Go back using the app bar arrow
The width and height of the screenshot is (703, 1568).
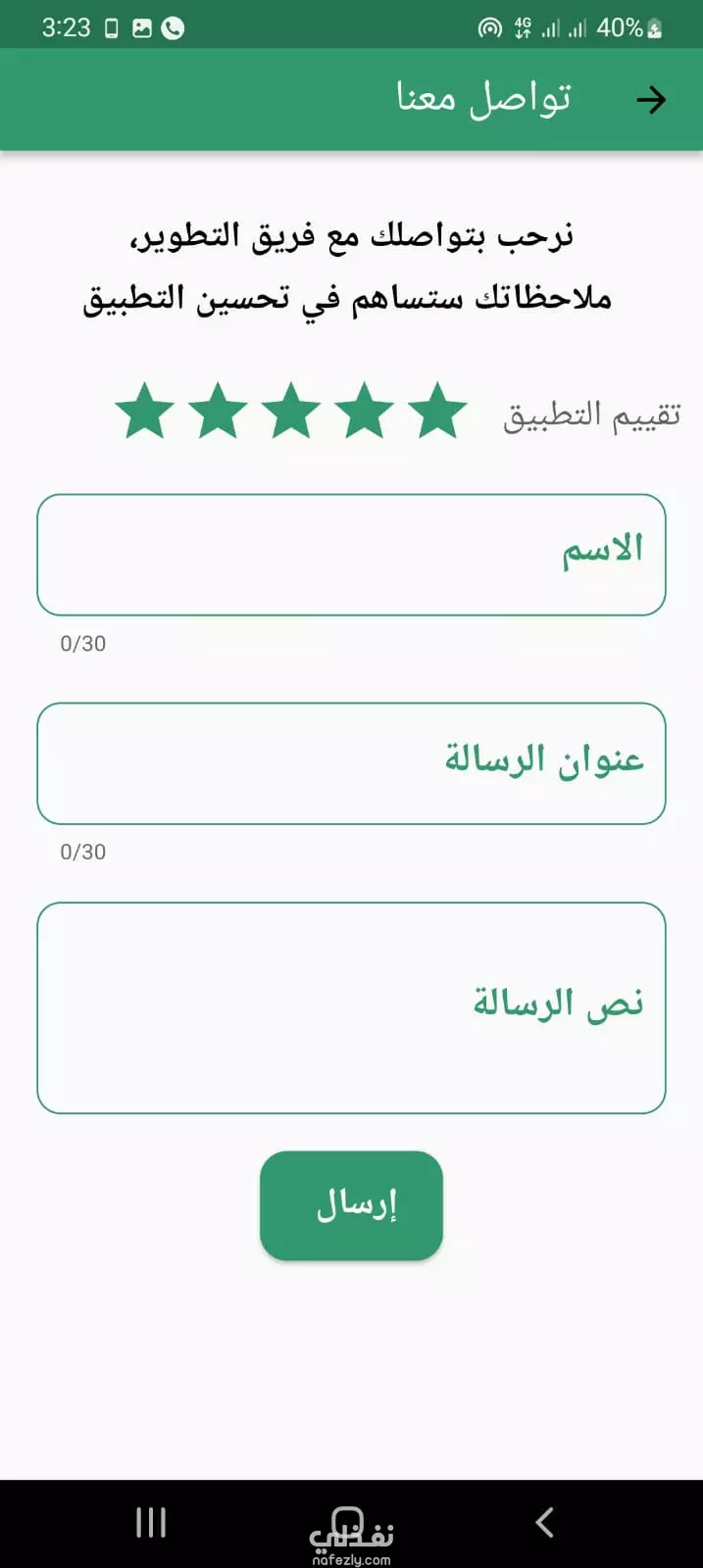point(651,99)
